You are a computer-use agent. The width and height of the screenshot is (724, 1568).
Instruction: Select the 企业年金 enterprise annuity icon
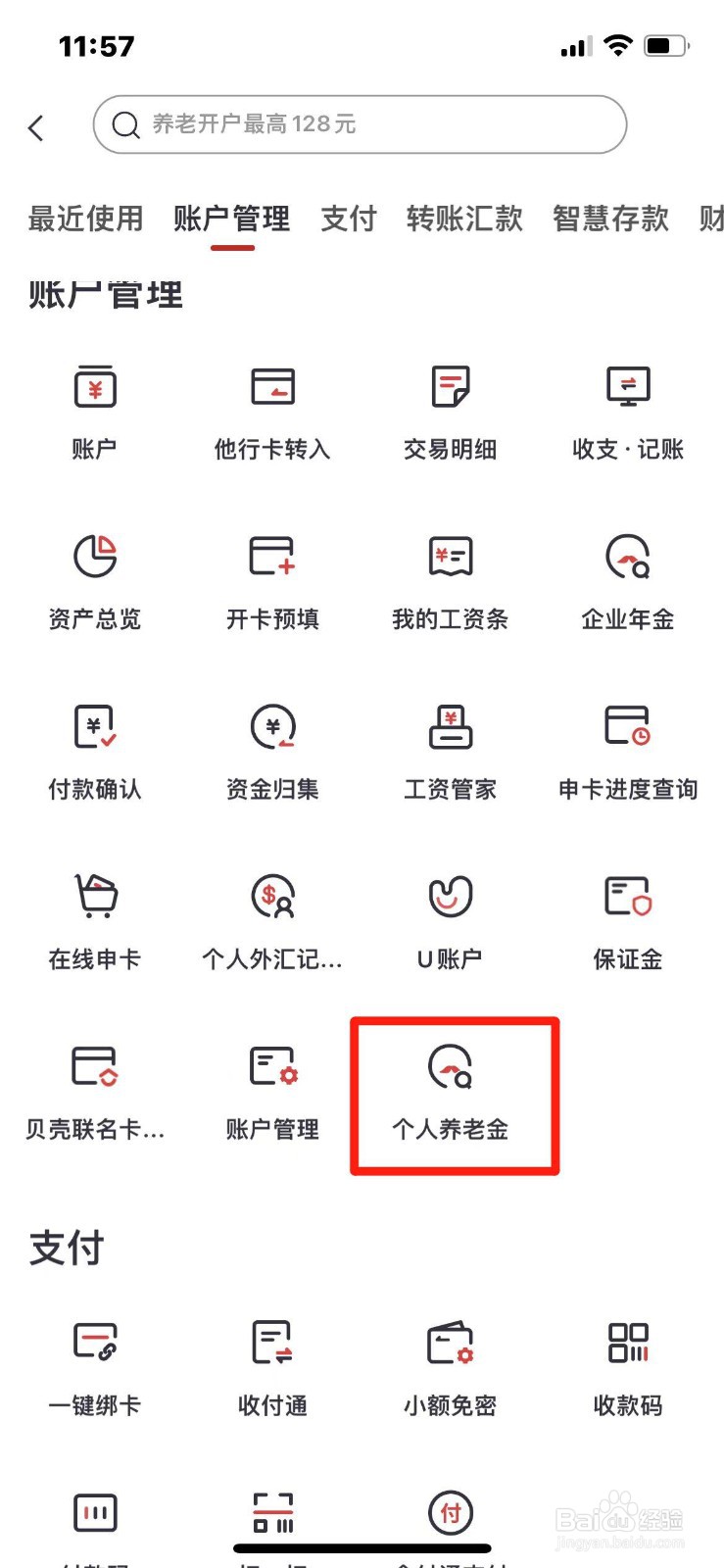point(627,580)
